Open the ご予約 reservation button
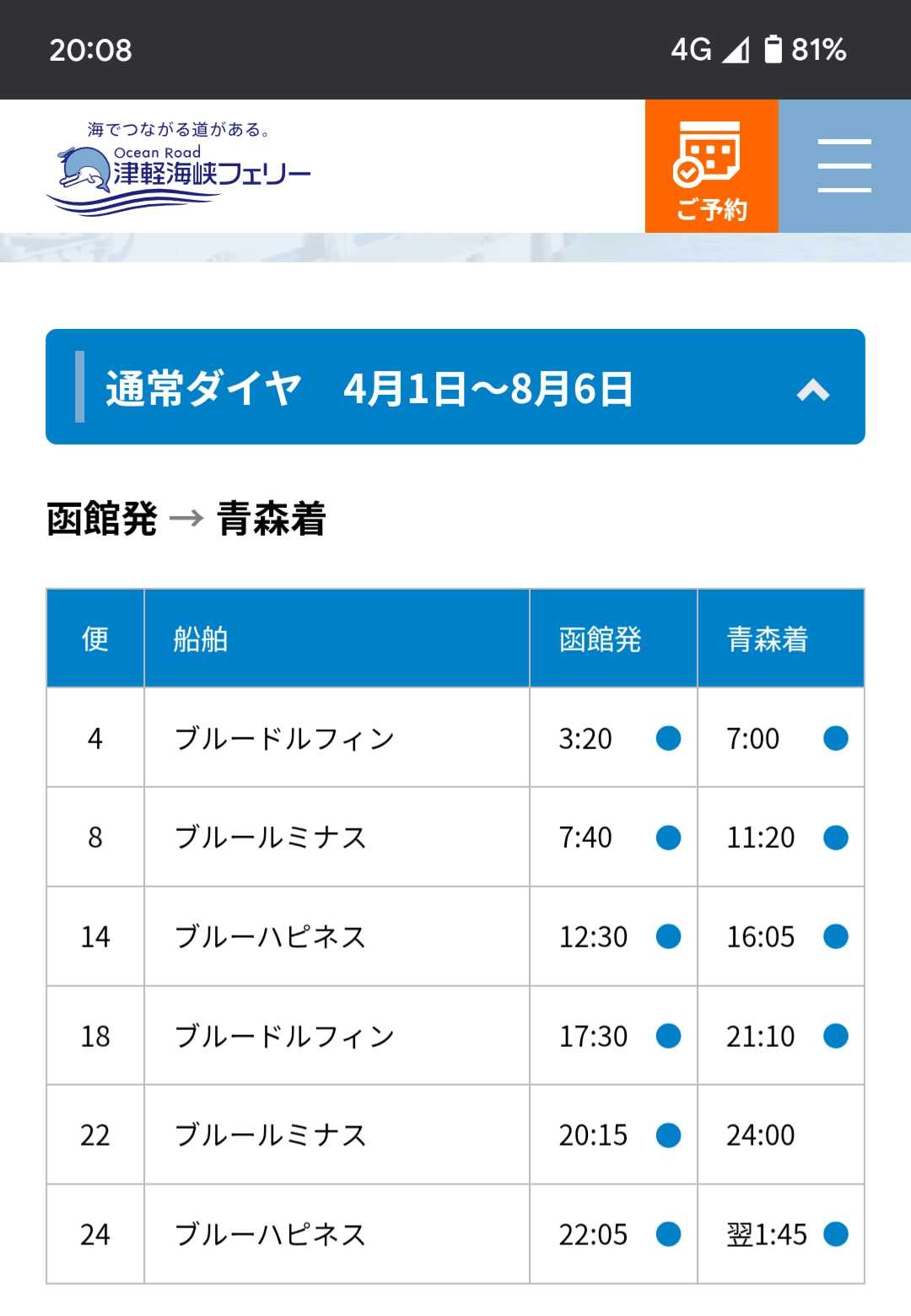This screenshot has height=1316, width=911. tap(711, 166)
